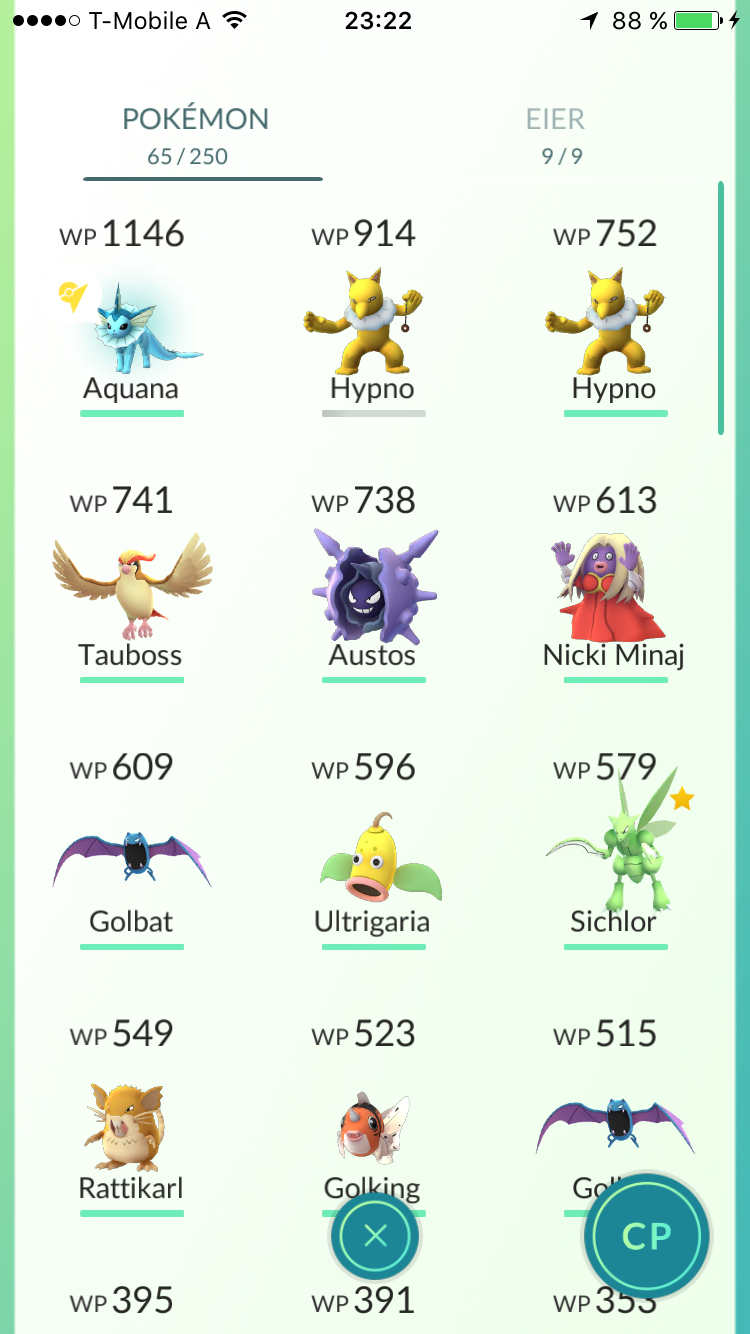Open the favorited Sichlor
Image resolution: width=750 pixels, height=1334 pixels.
pos(614,851)
